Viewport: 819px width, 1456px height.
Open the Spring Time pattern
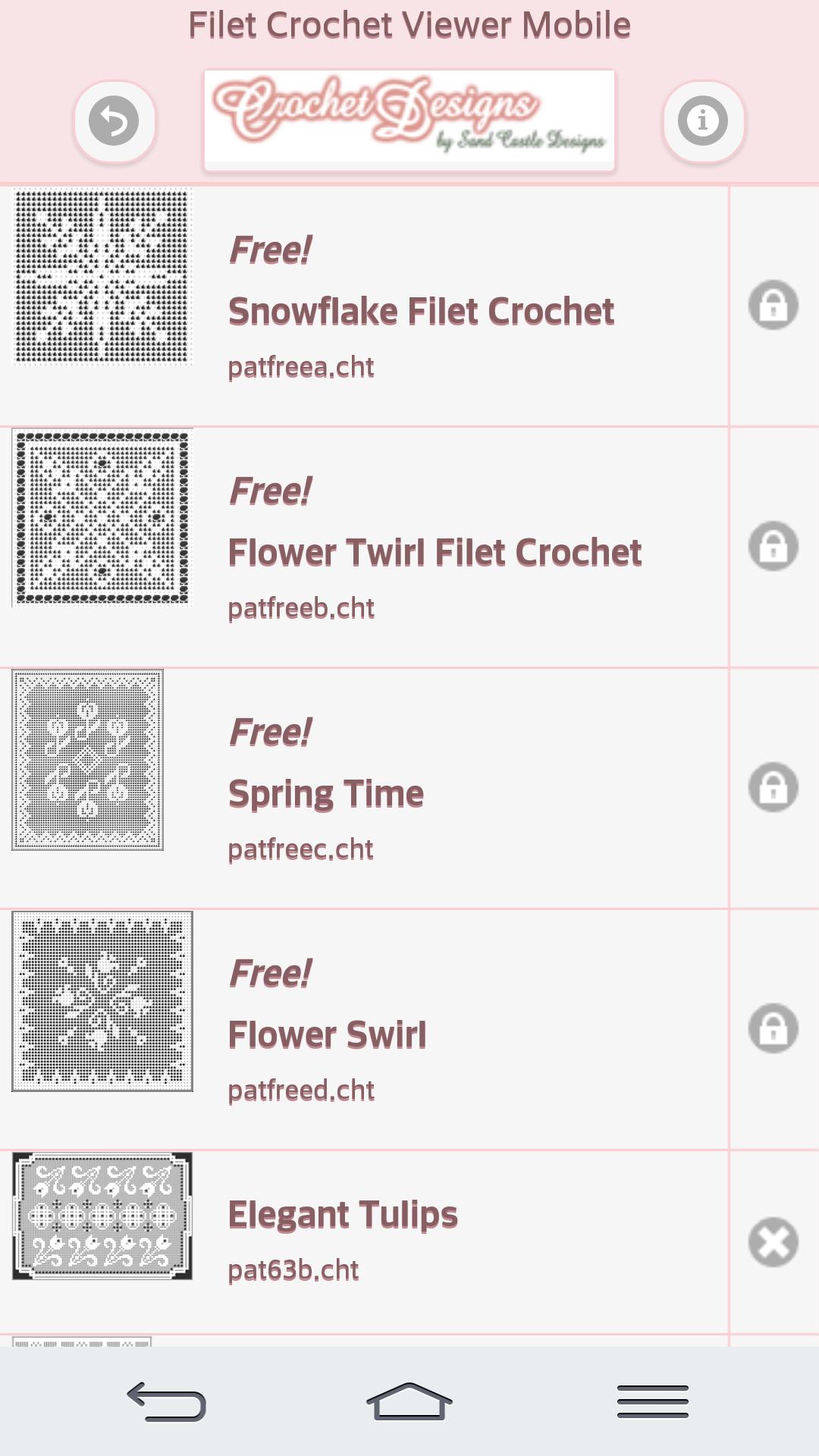click(x=326, y=793)
